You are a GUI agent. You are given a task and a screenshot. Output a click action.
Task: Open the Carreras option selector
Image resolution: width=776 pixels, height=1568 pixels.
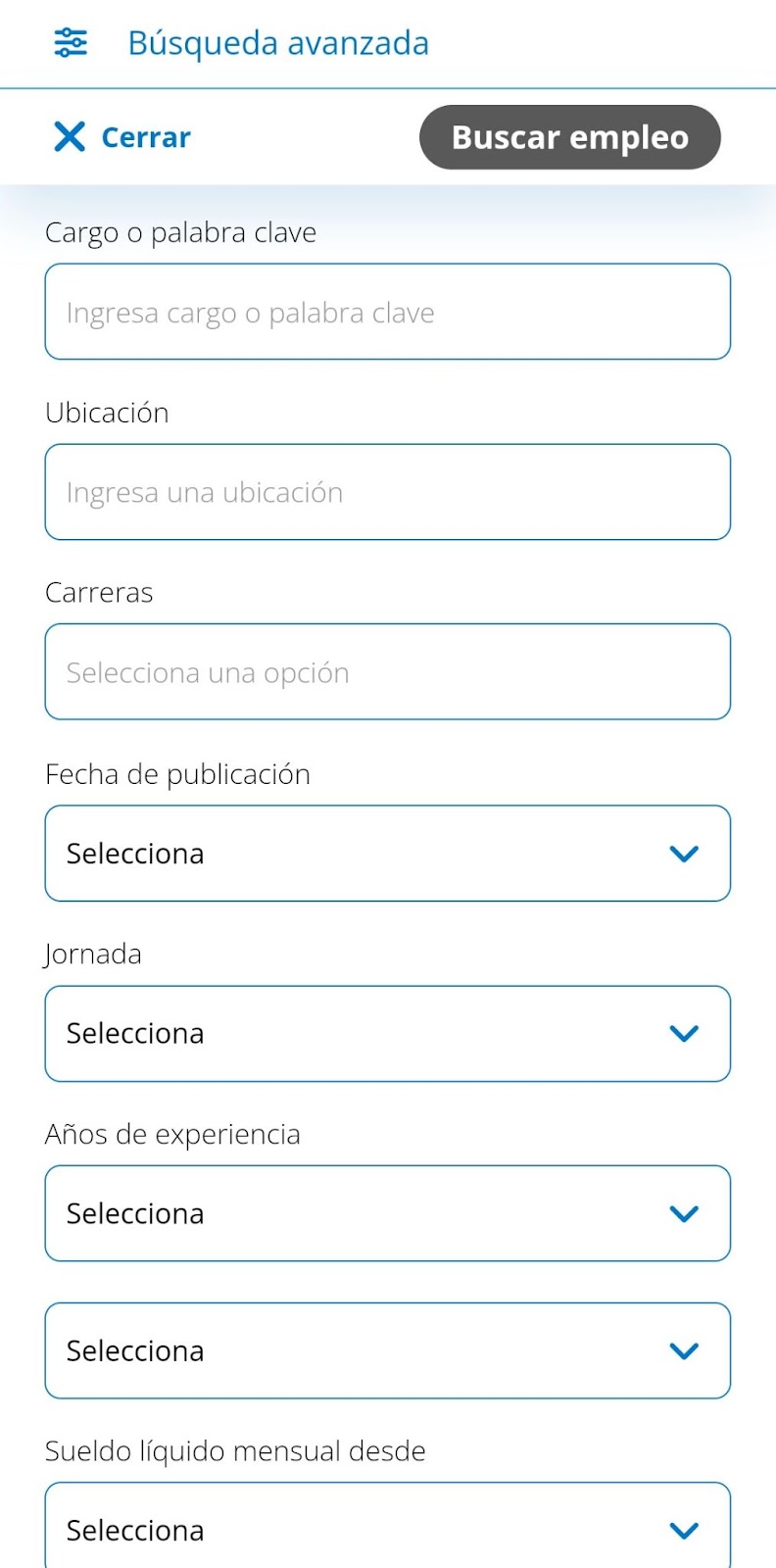[x=388, y=672]
